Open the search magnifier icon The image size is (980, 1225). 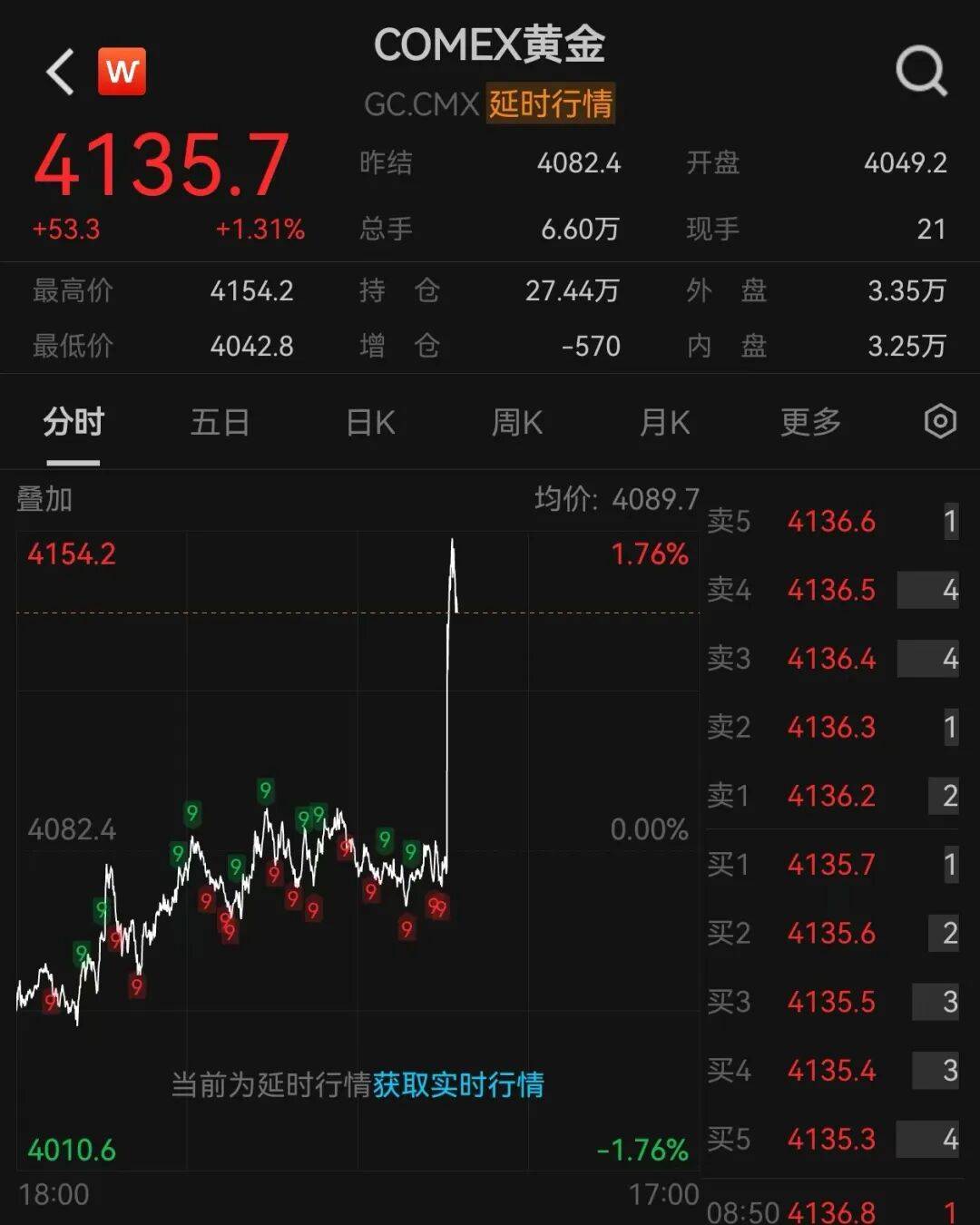tap(921, 72)
